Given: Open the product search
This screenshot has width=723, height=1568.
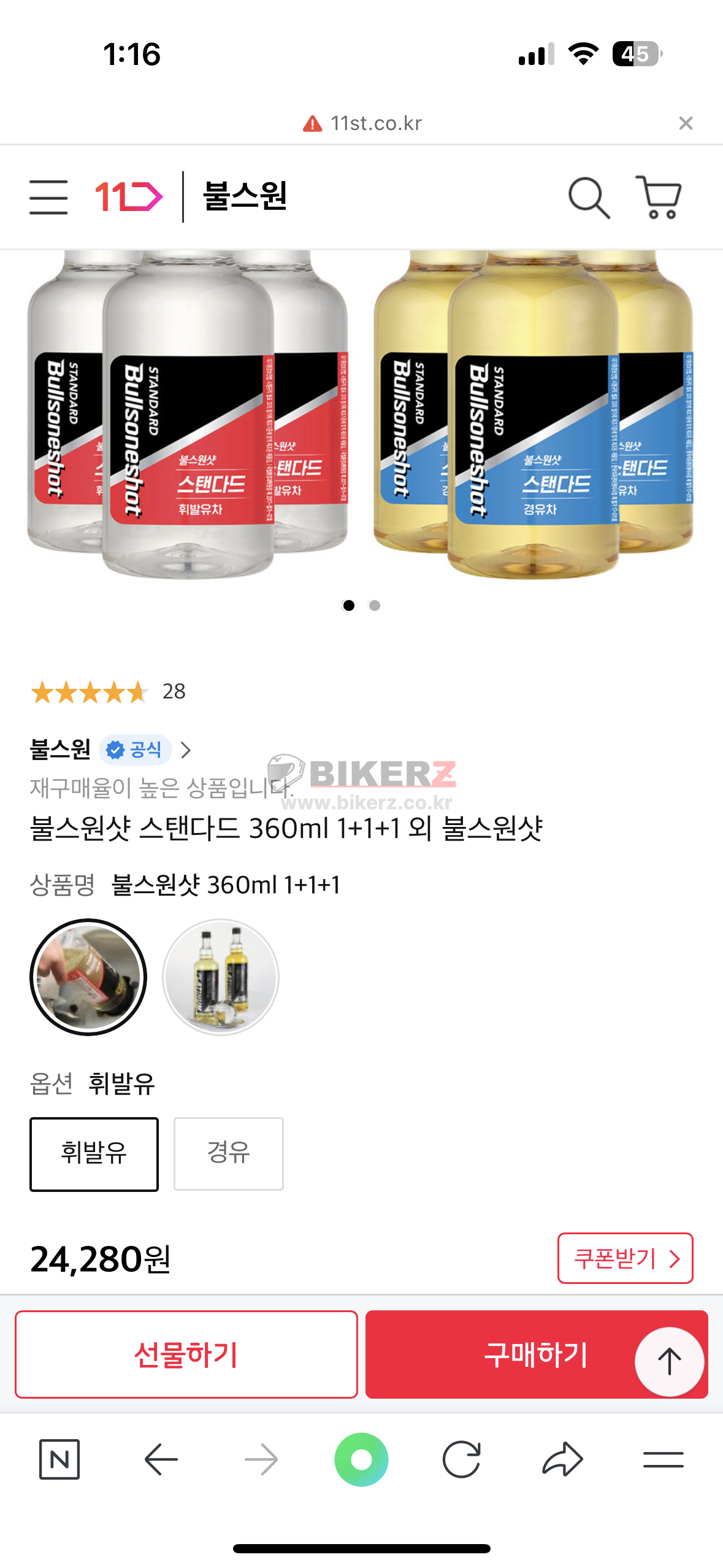Looking at the screenshot, I should [x=589, y=198].
